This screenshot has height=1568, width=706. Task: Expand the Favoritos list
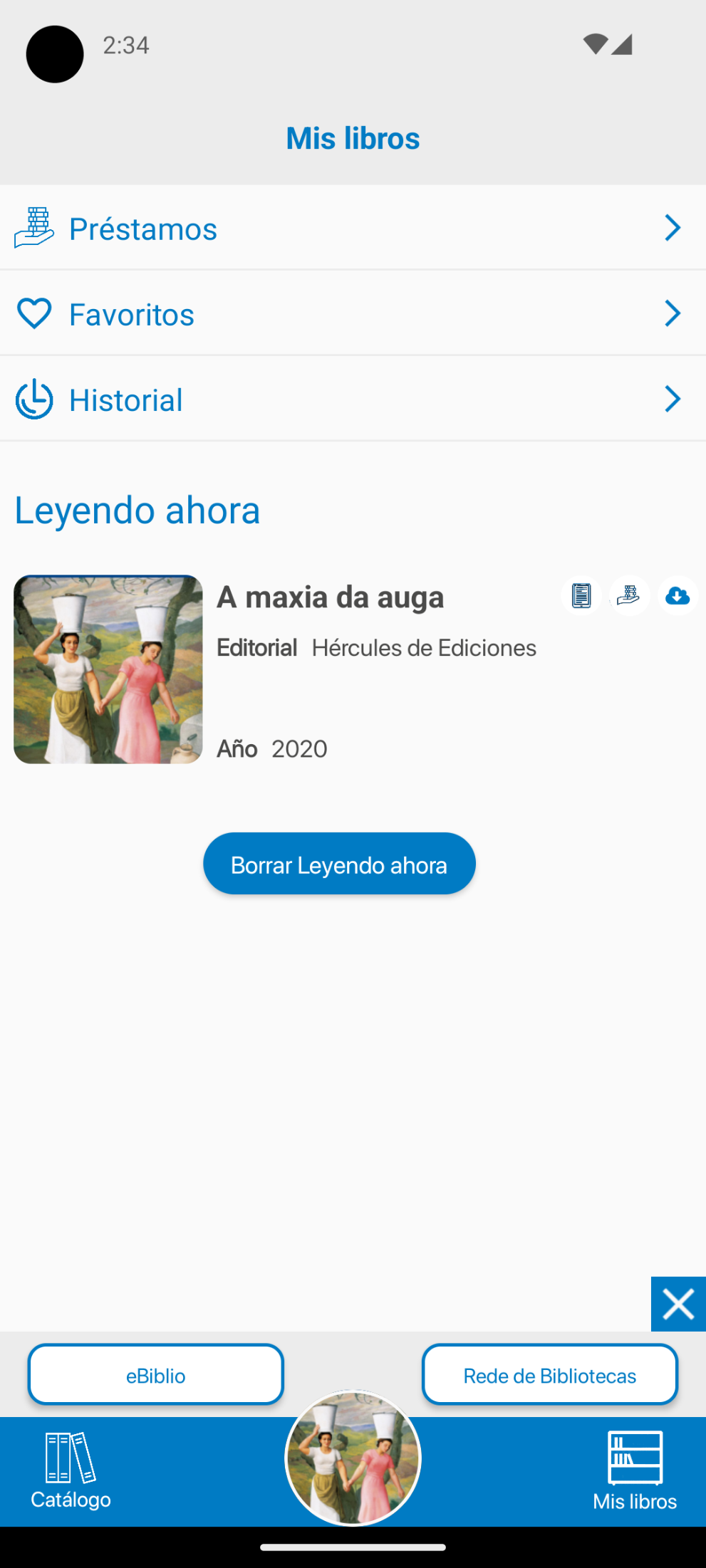674,313
